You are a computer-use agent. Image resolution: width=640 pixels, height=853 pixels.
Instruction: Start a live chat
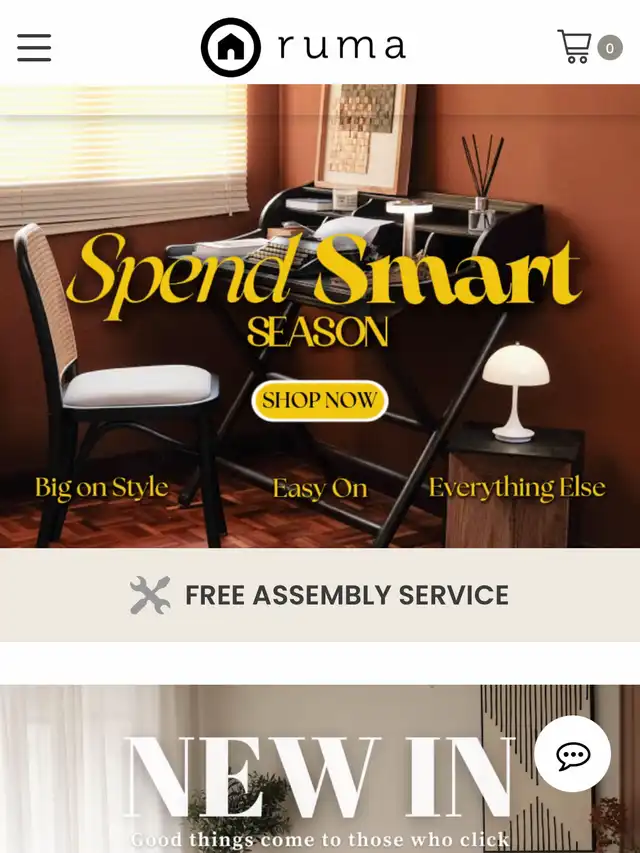click(x=572, y=754)
